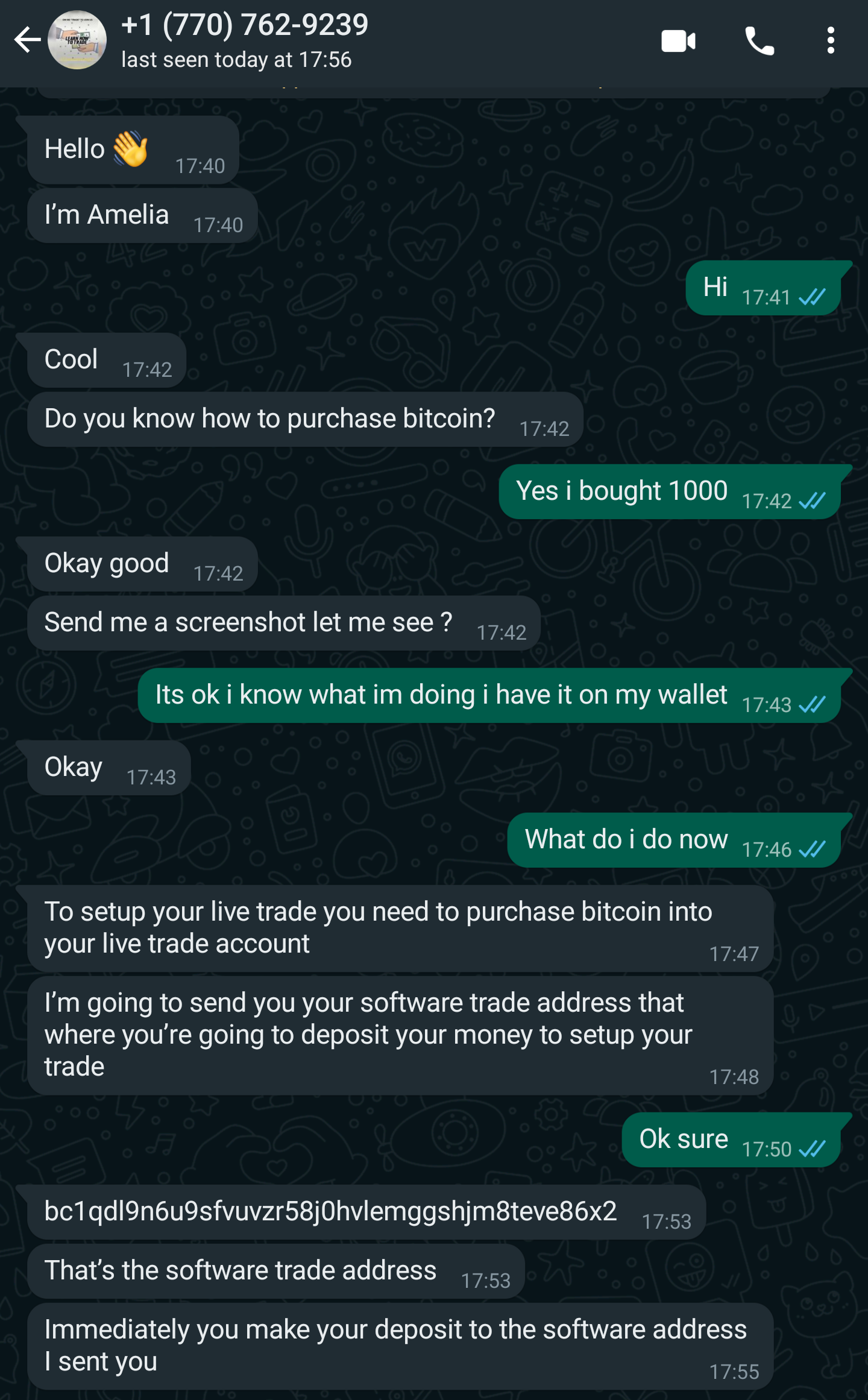This screenshot has height=1400, width=868.
Task: Start a voice call with this number
Action: [759, 41]
